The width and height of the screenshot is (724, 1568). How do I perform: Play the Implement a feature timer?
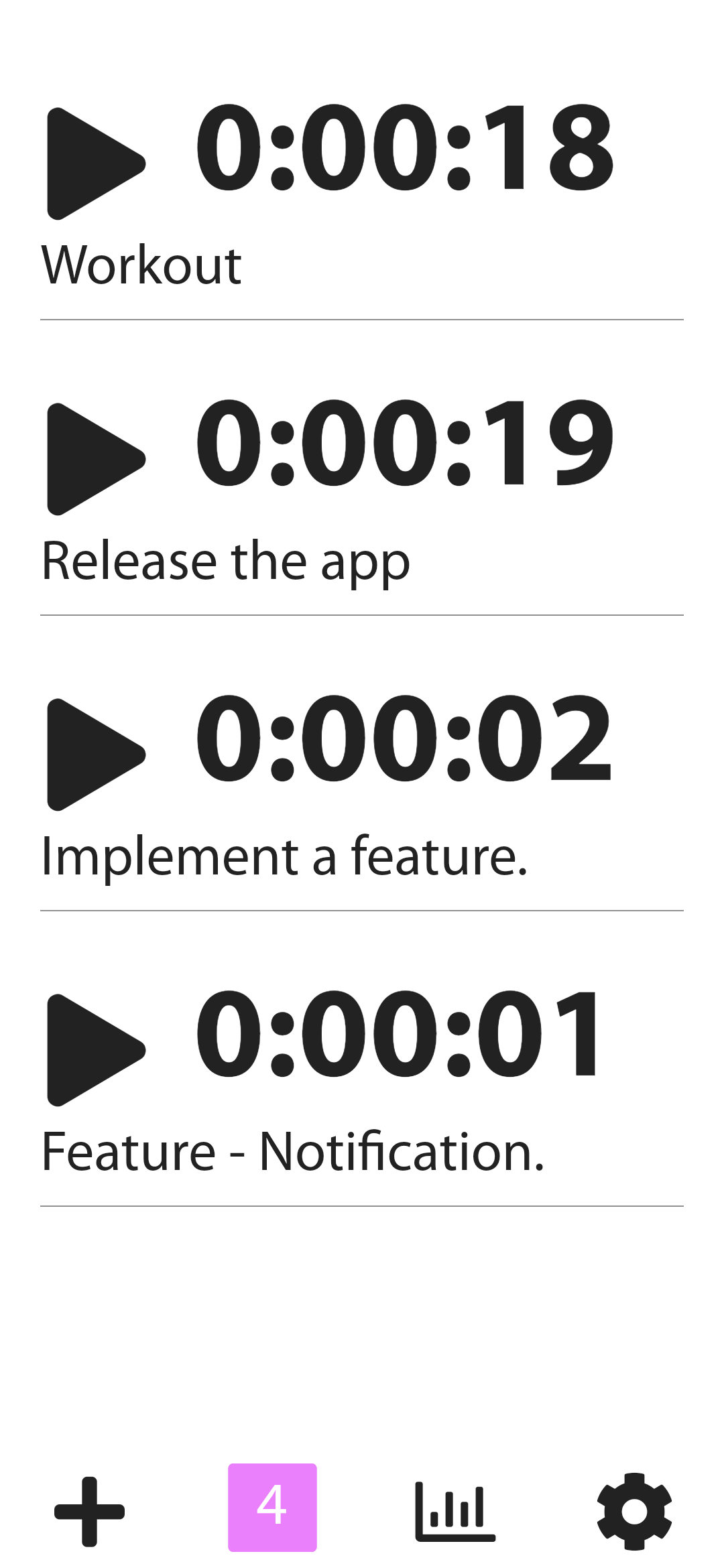pyautogui.click(x=94, y=755)
